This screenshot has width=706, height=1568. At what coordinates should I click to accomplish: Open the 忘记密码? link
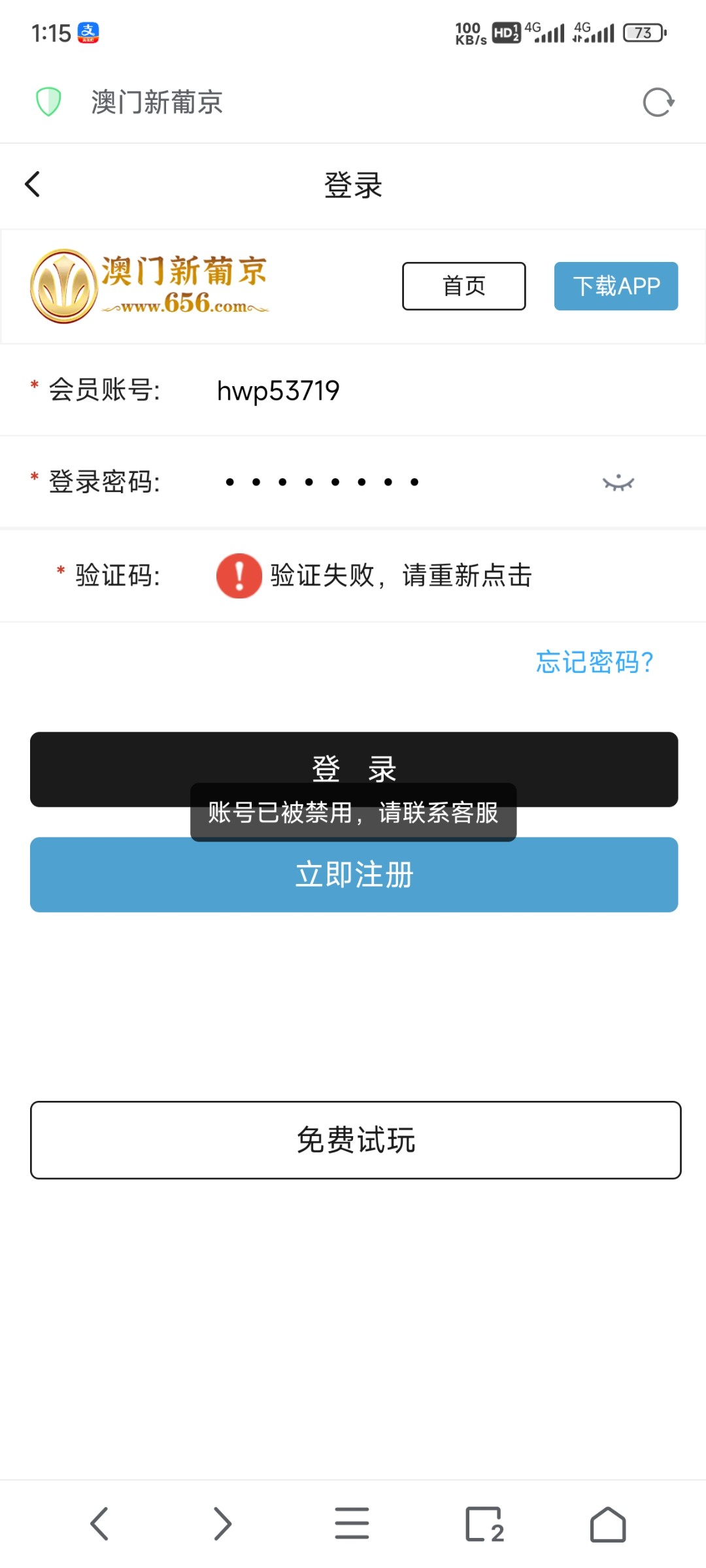tap(594, 662)
